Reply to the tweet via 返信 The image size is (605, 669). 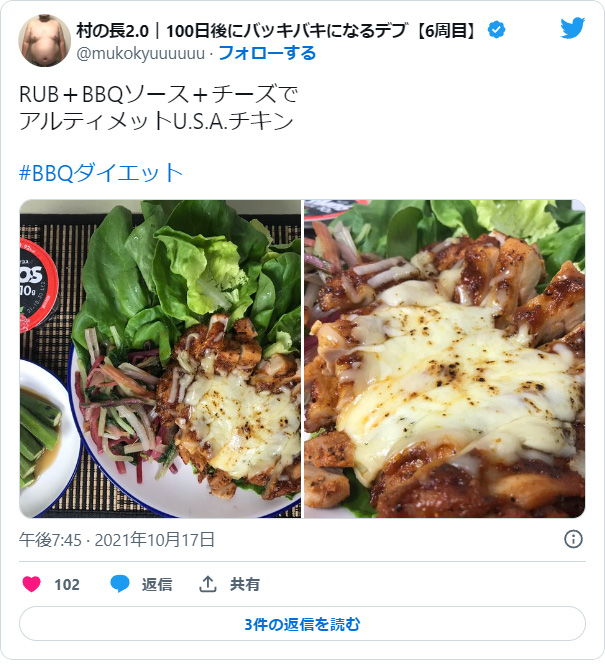pos(141,584)
